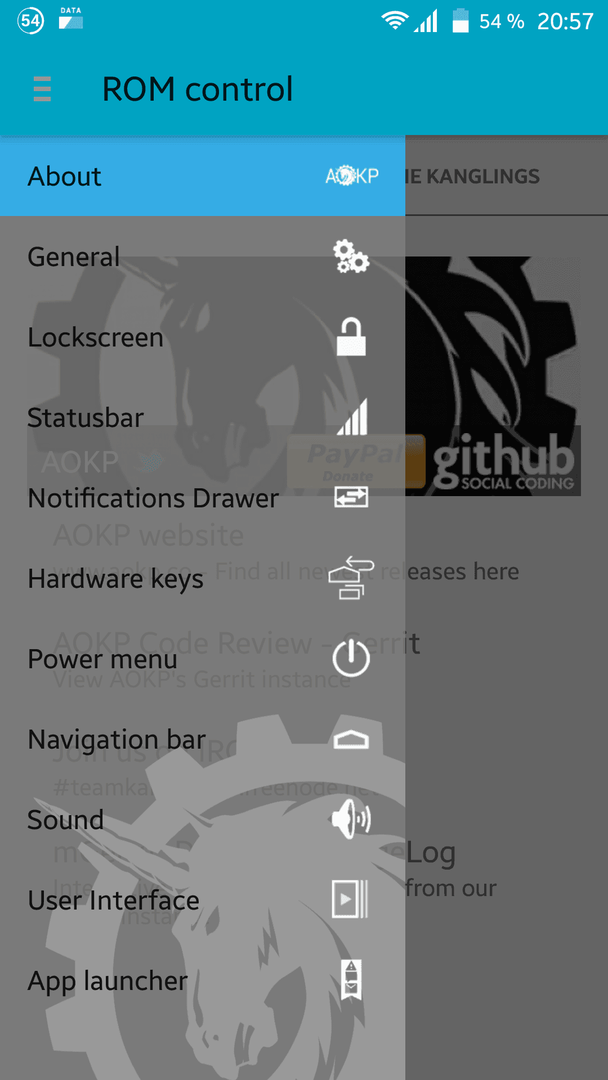Tap the hamburger drawer menu button
The height and width of the screenshot is (1080, 608).
pos(42,90)
